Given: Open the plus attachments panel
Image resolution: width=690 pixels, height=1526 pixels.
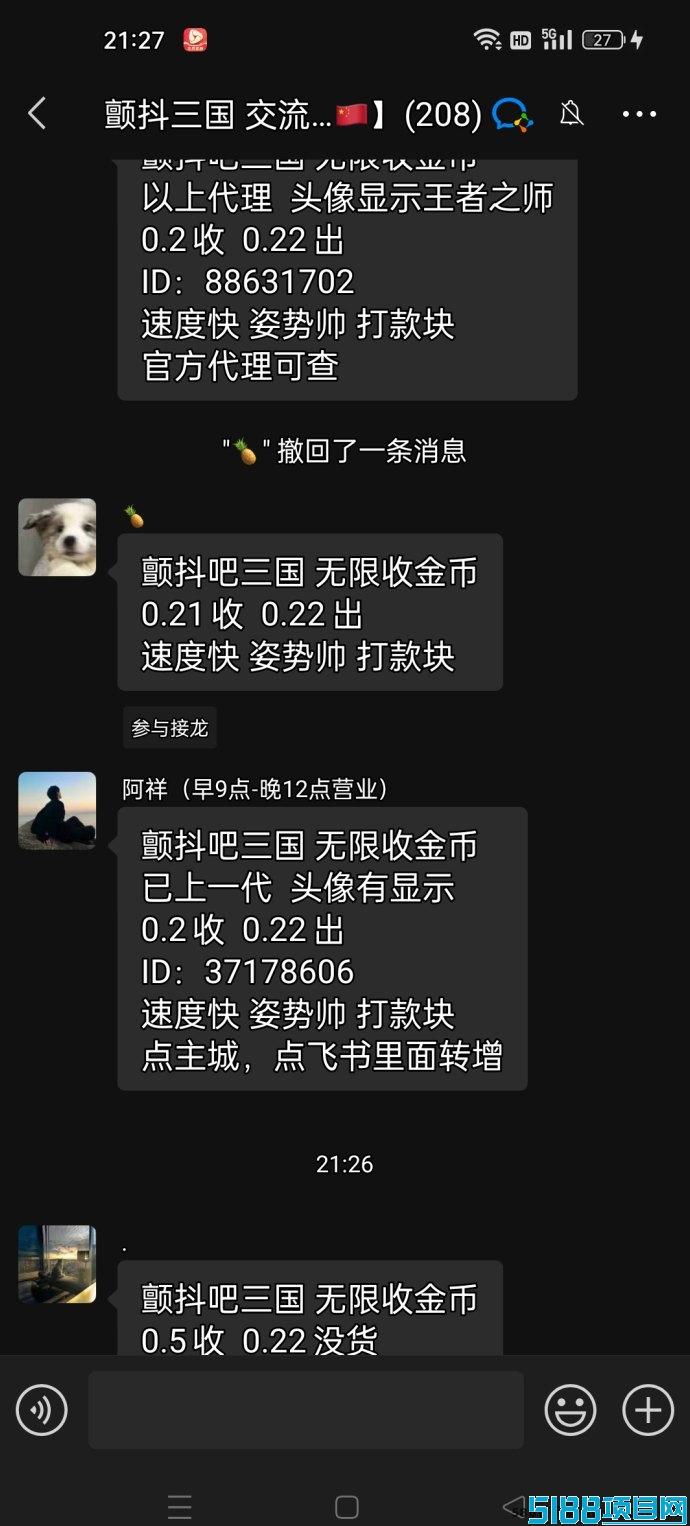Looking at the screenshot, I should tap(648, 1410).
